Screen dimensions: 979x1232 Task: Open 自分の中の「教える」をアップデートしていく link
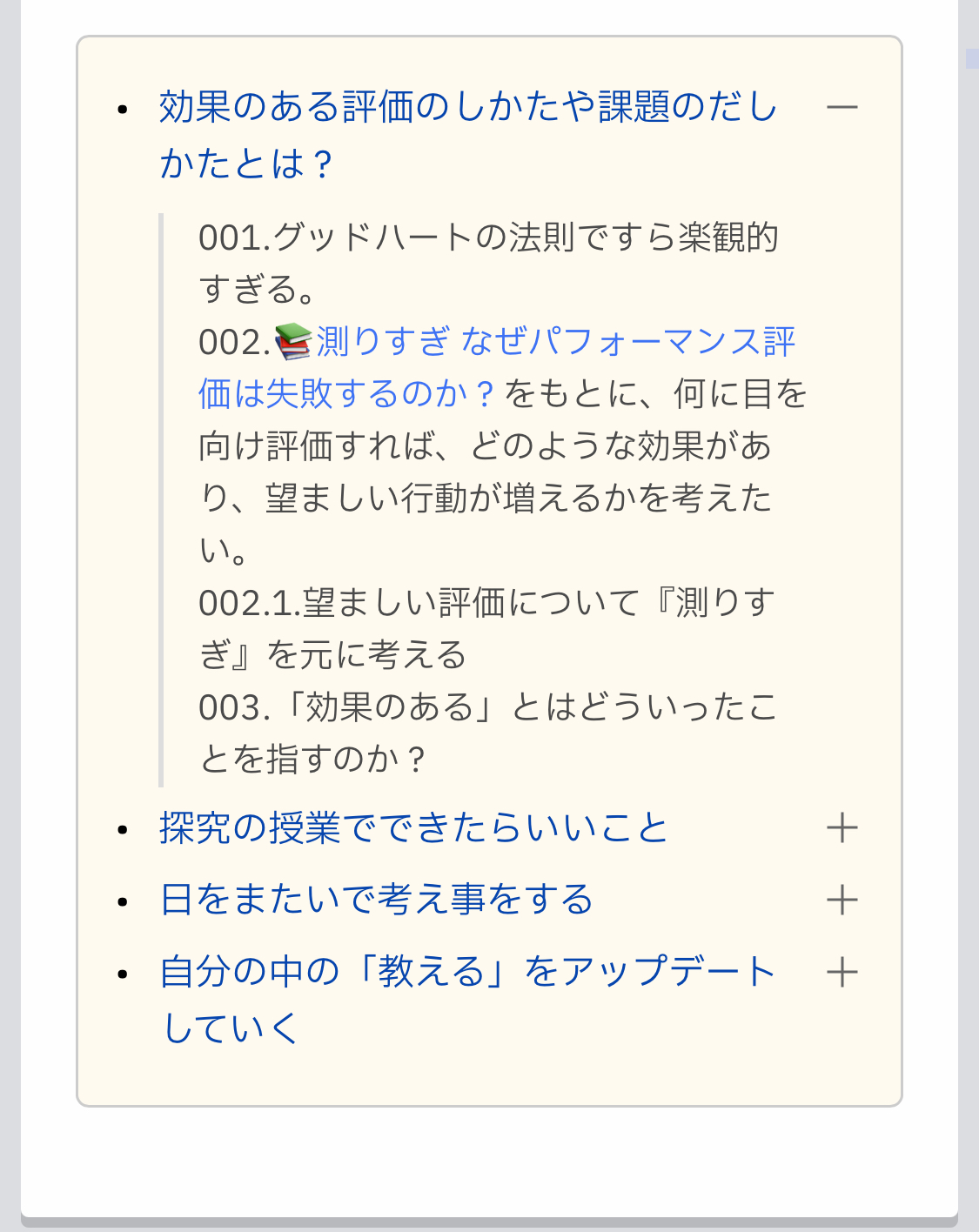(x=467, y=972)
